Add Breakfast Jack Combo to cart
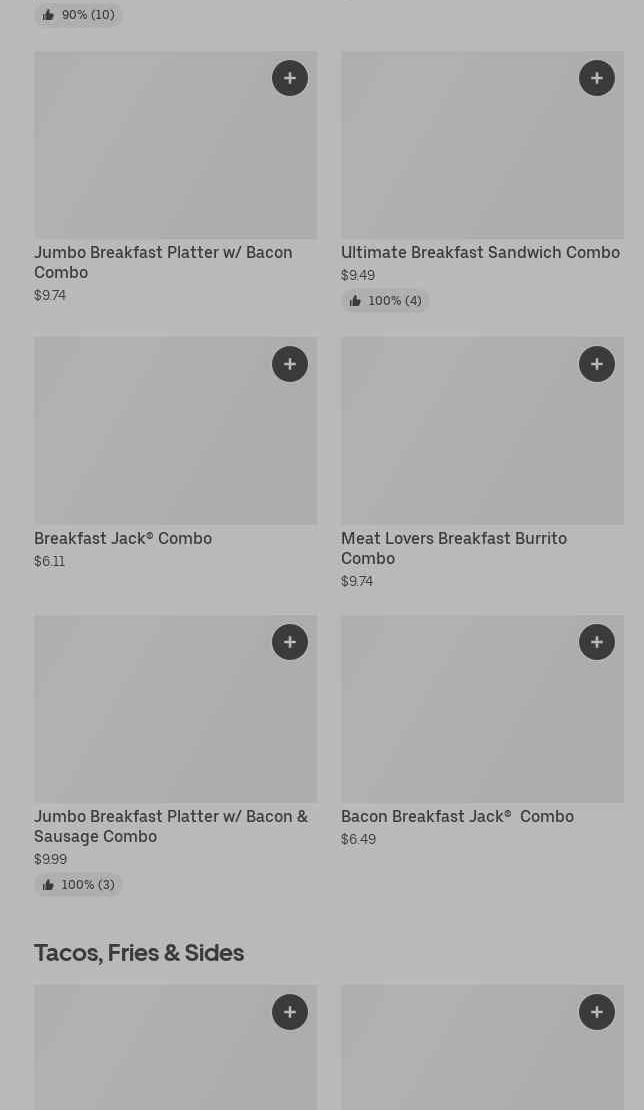644x1110 pixels. 290,364
